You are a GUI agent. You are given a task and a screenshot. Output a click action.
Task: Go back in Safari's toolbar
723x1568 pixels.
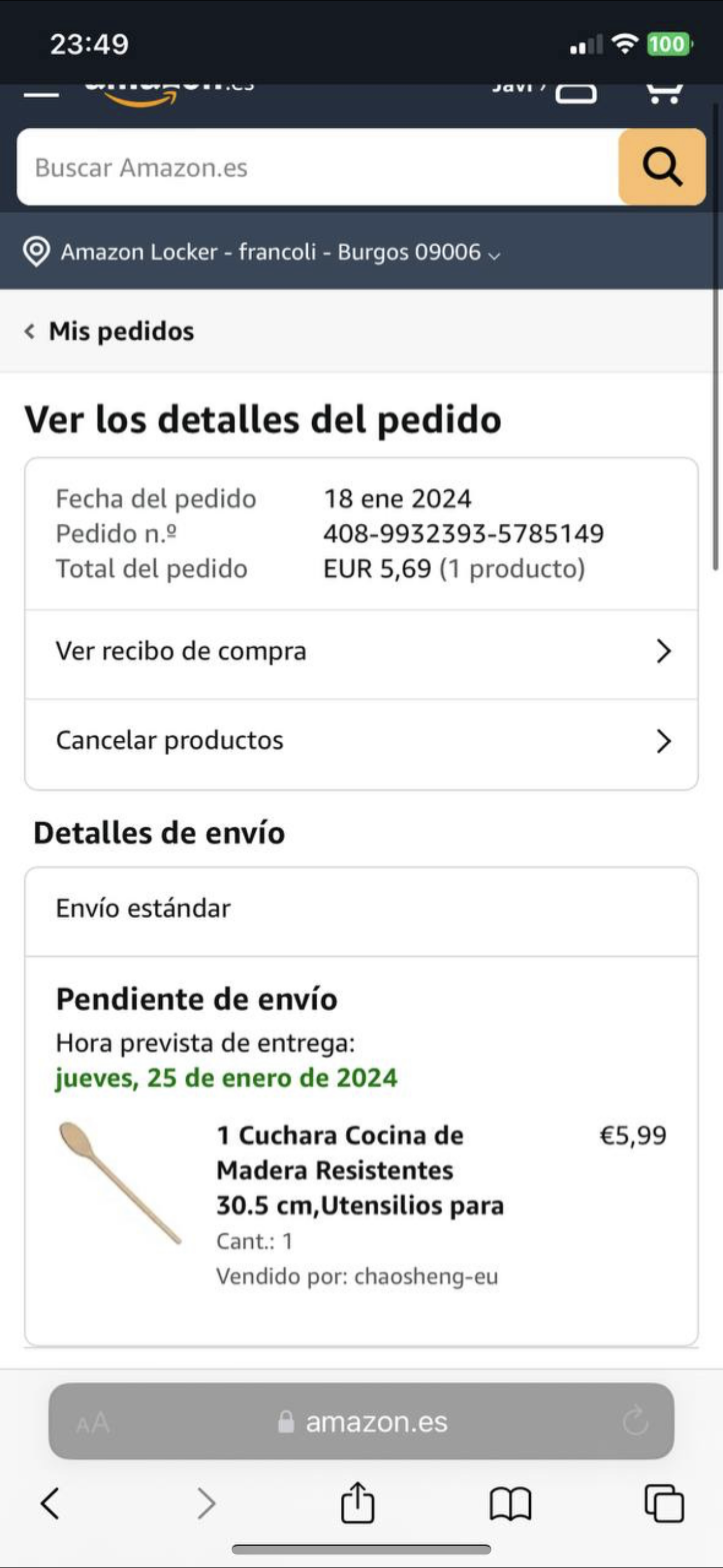point(50,1504)
